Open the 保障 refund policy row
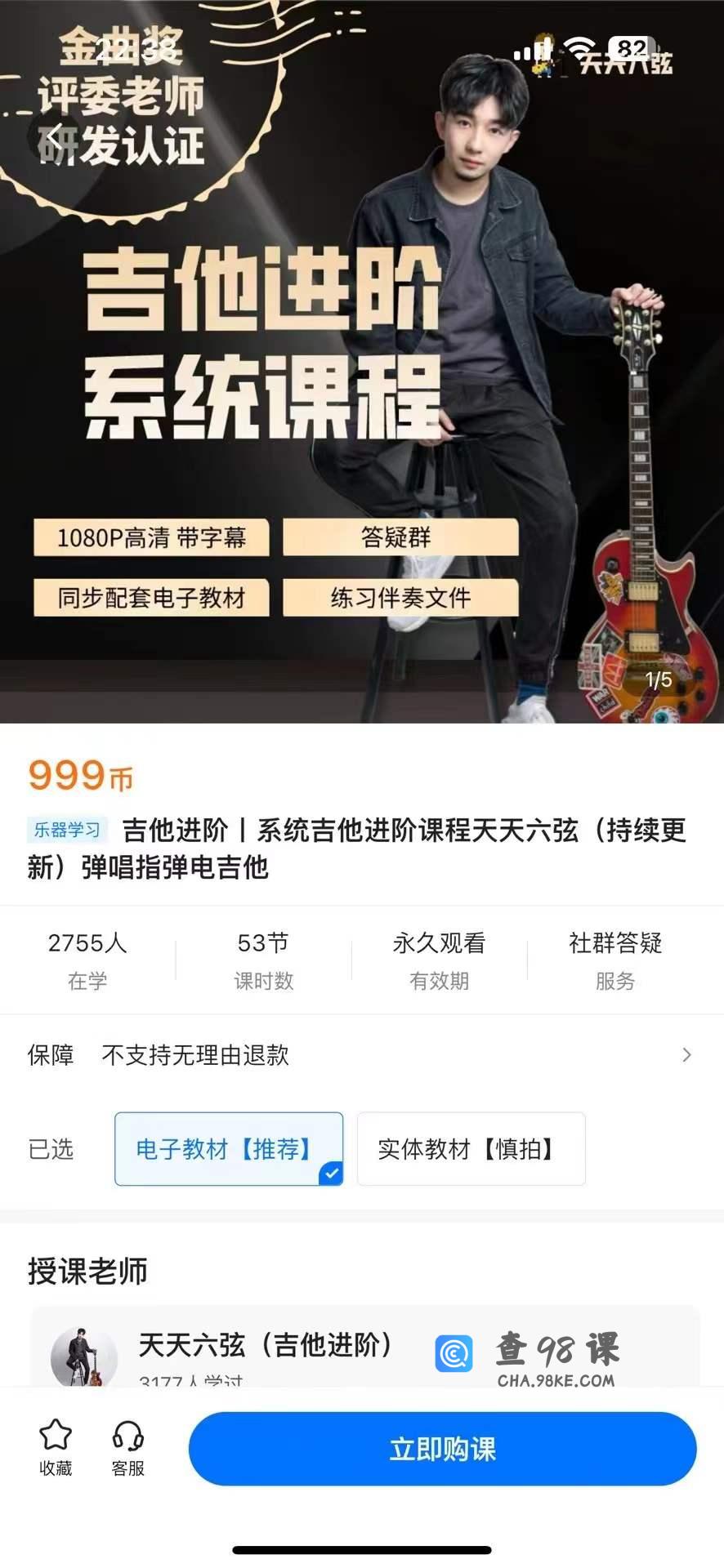The width and height of the screenshot is (724, 1568). [x=361, y=1054]
